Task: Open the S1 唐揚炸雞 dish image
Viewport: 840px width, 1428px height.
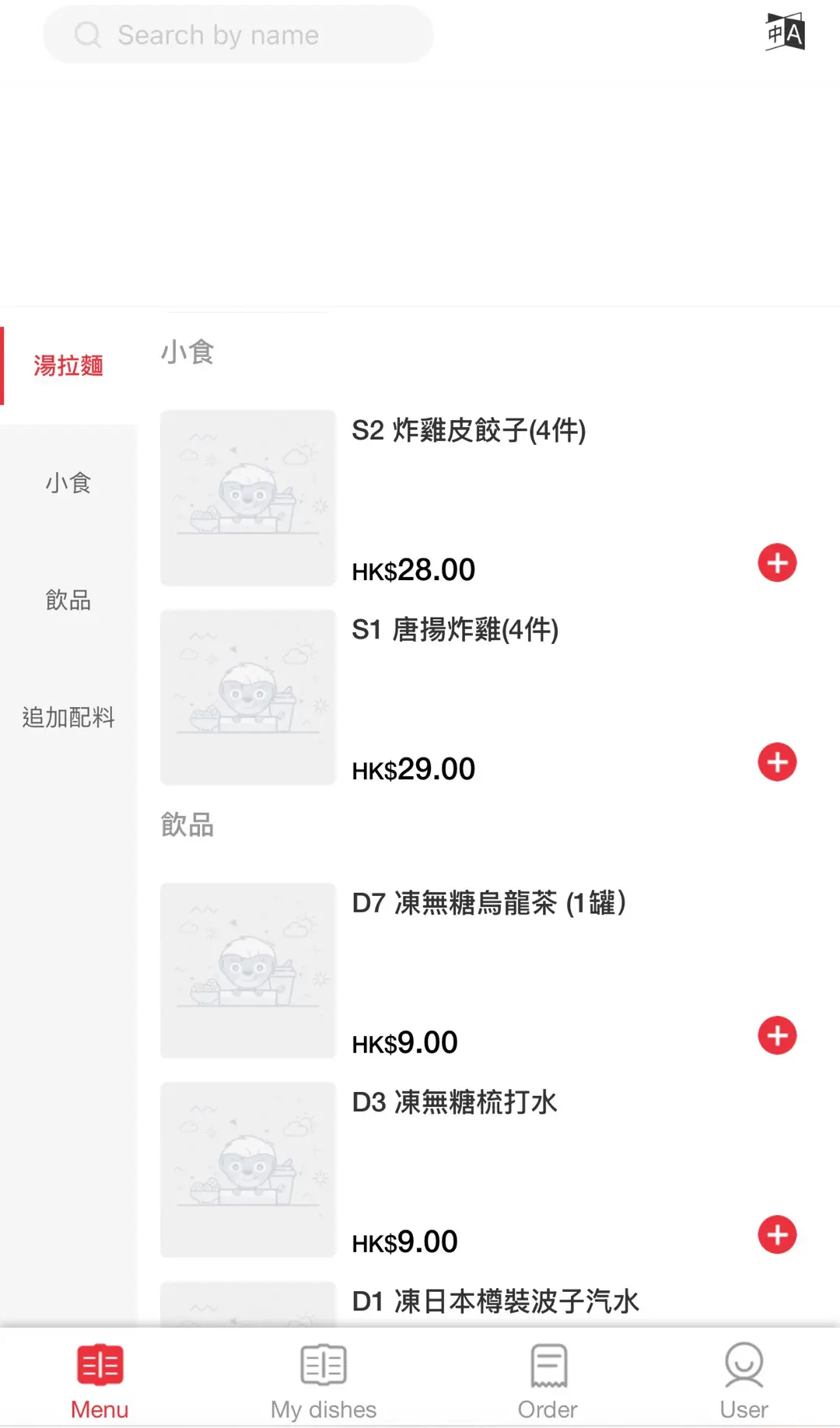Action: pos(248,697)
